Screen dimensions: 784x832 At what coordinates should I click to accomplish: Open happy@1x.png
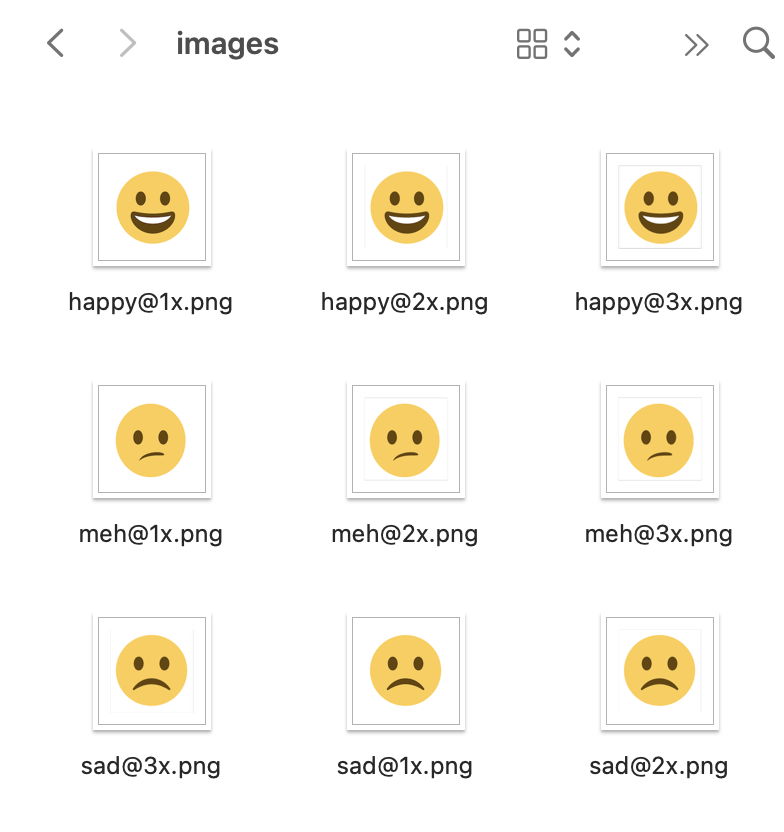click(x=152, y=208)
